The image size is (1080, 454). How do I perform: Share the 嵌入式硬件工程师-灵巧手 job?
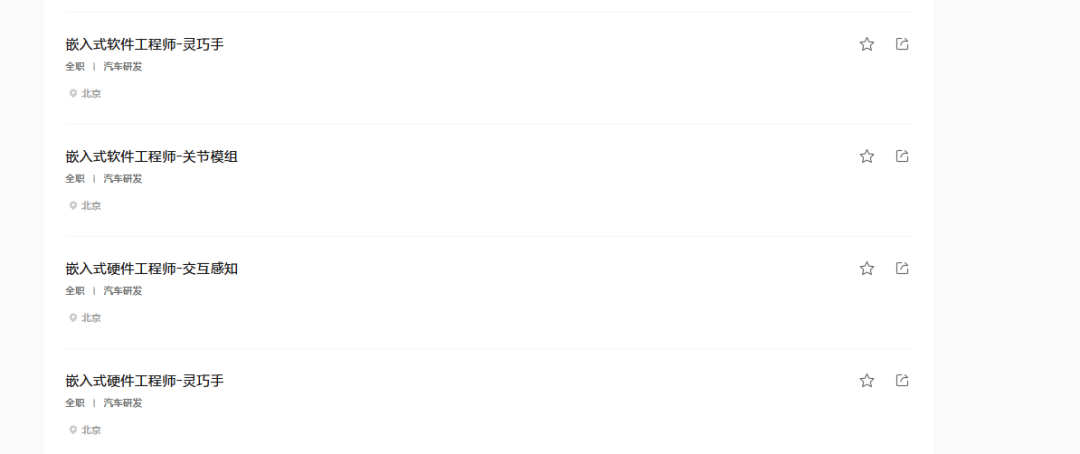[x=902, y=380]
